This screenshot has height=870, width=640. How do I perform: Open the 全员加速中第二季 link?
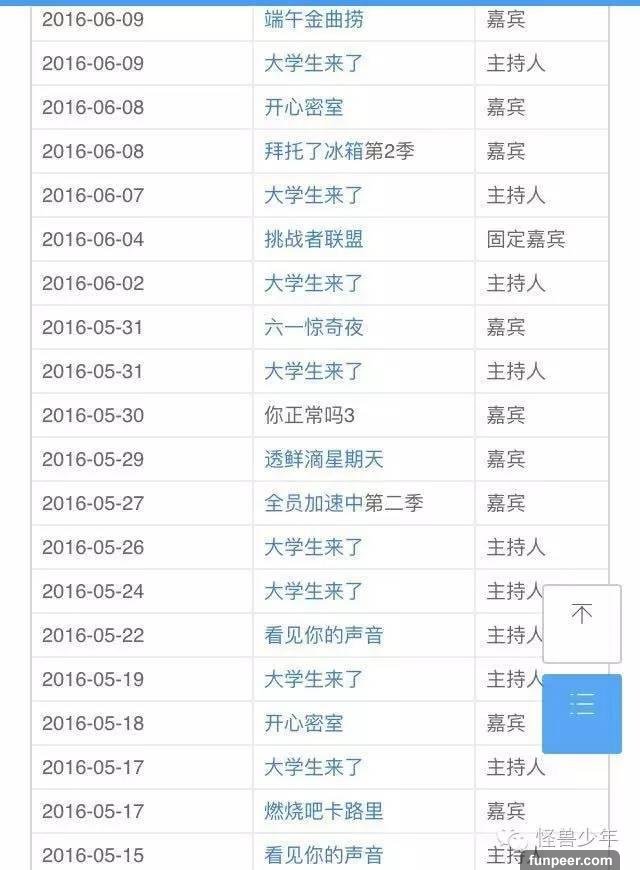click(x=343, y=503)
